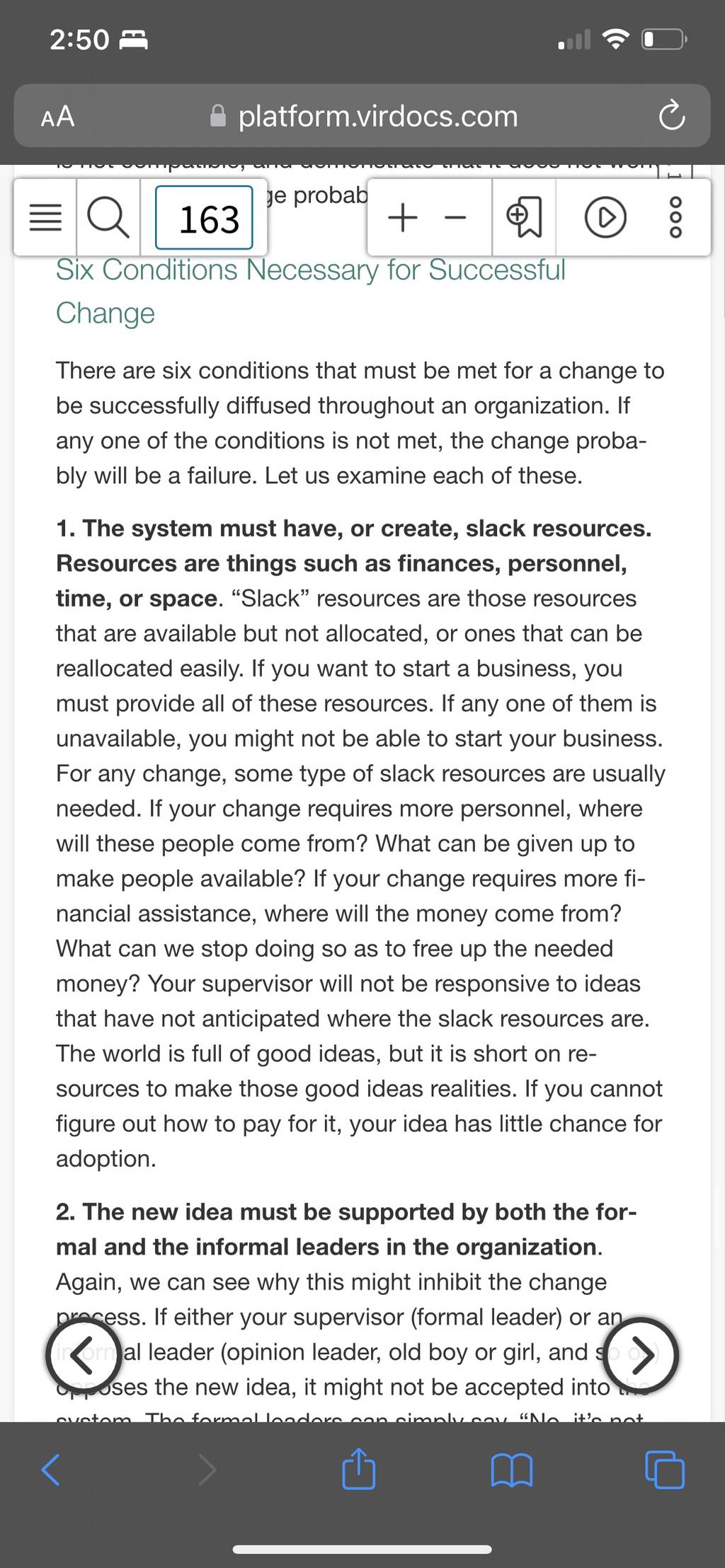
Task: Open the reader's three-dot overflow menu
Action: pyautogui.click(x=675, y=218)
